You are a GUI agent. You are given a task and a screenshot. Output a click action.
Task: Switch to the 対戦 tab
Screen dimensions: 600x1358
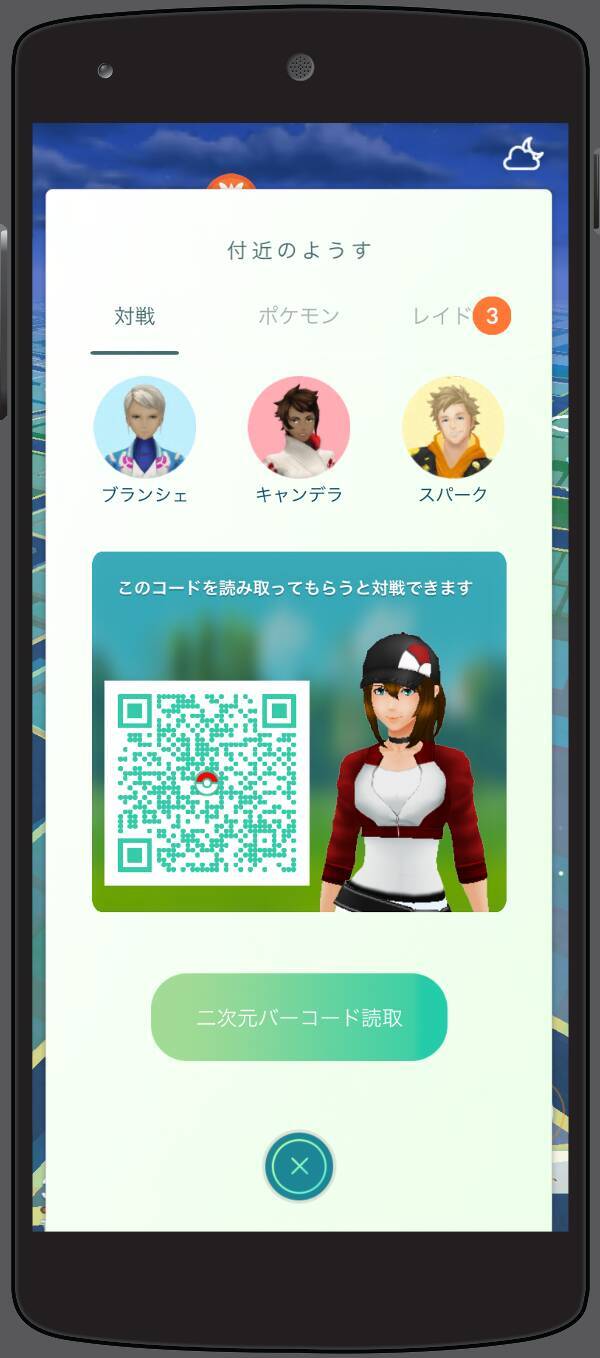click(x=135, y=317)
